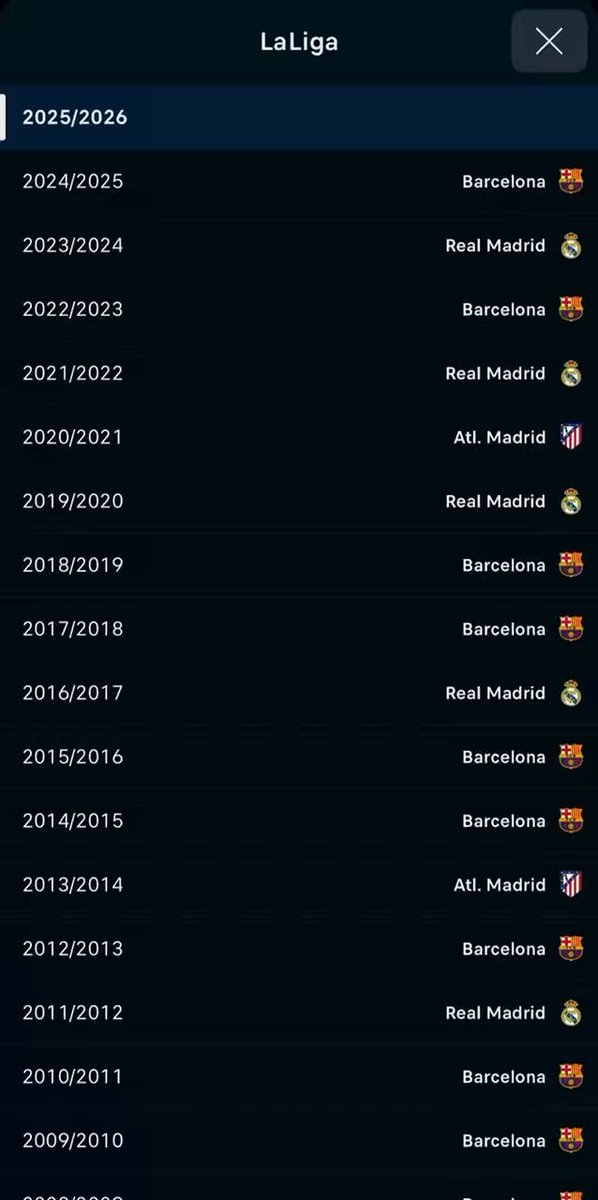Open the 2024/2025 season won by Barcelona
Image resolution: width=598 pixels, height=1200 pixels.
coord(299,181)
